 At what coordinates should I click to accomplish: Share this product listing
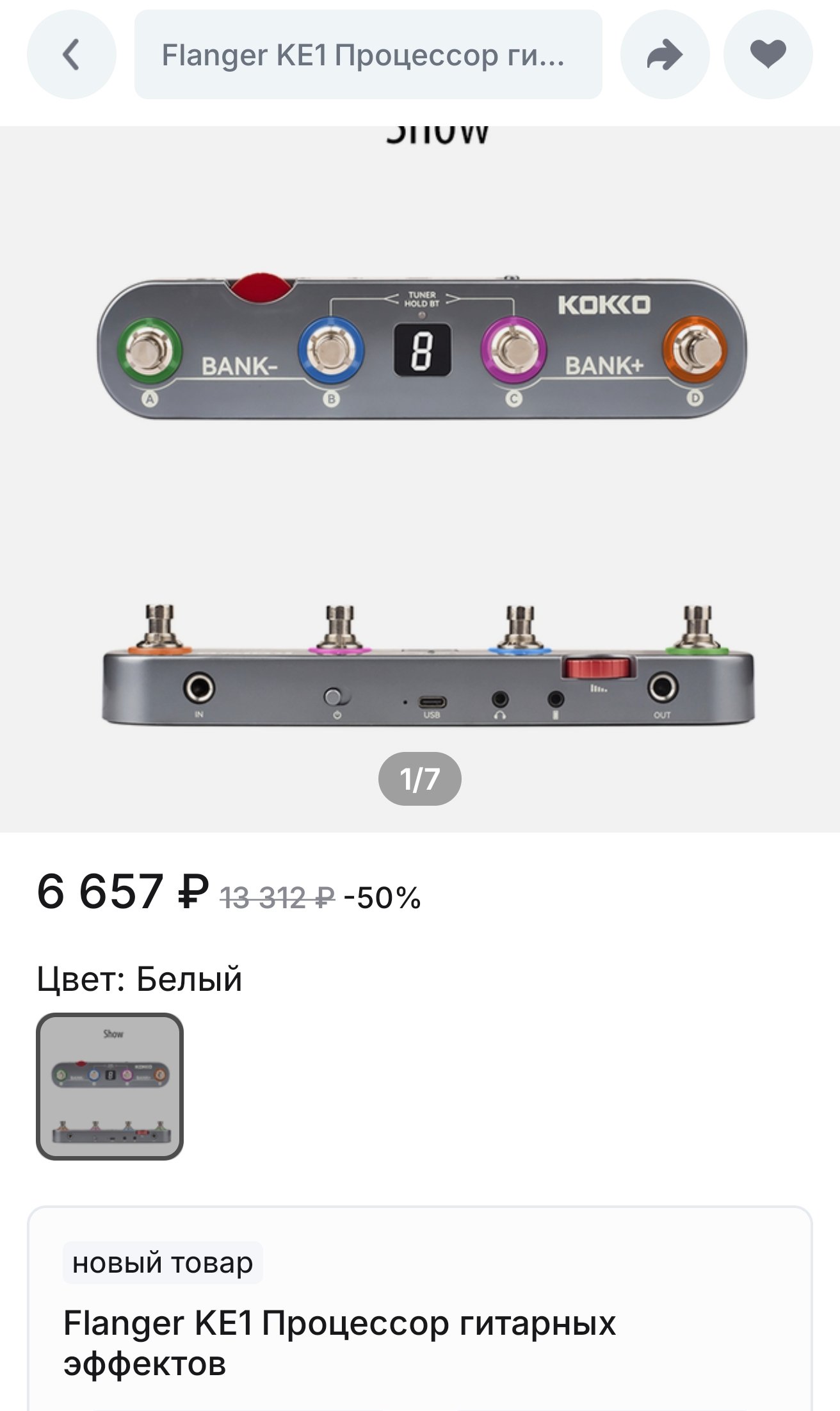coord(665,54)
